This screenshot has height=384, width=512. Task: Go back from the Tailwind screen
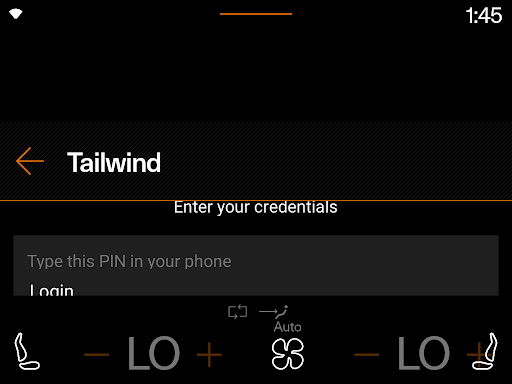click(30, 161)
